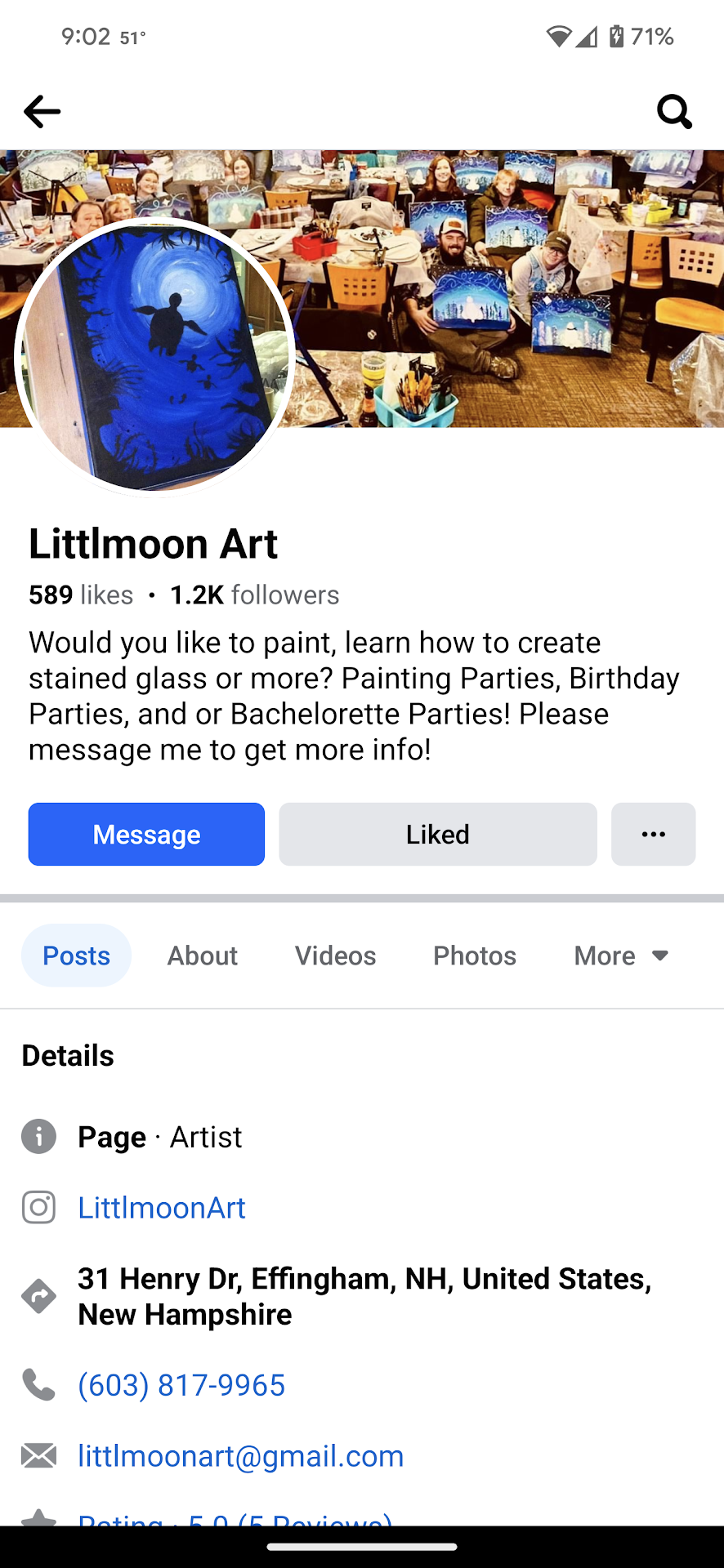Open the LittlmoonArt Instagram link
The height and width of the screenshot is (1568, 724).
pos(162,1208)
